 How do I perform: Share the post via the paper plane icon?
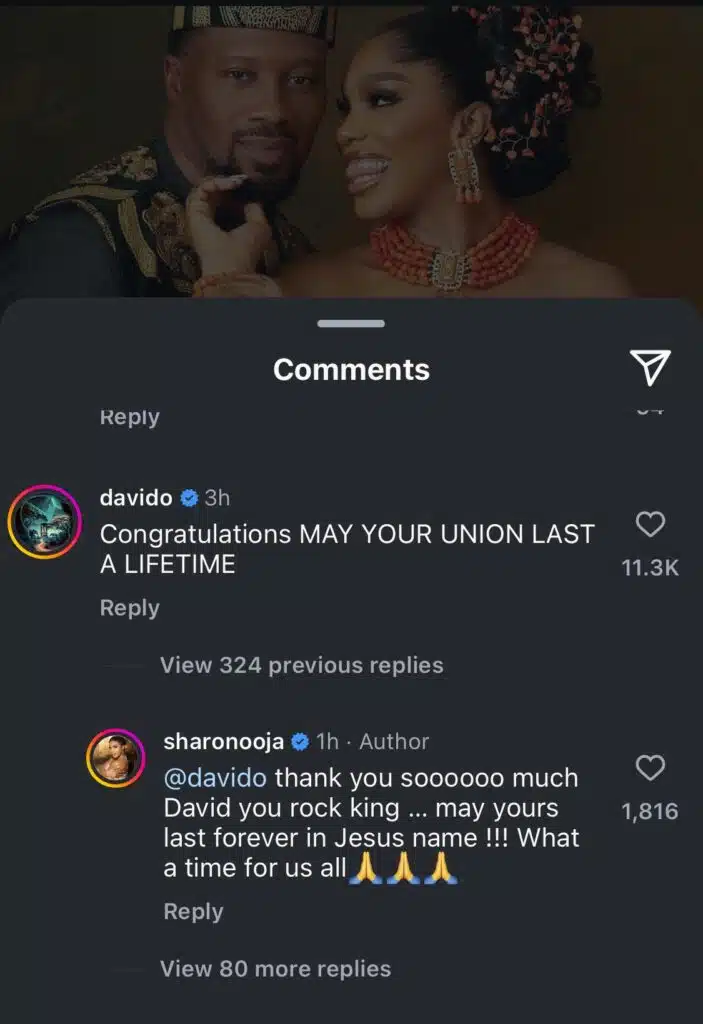652,368
